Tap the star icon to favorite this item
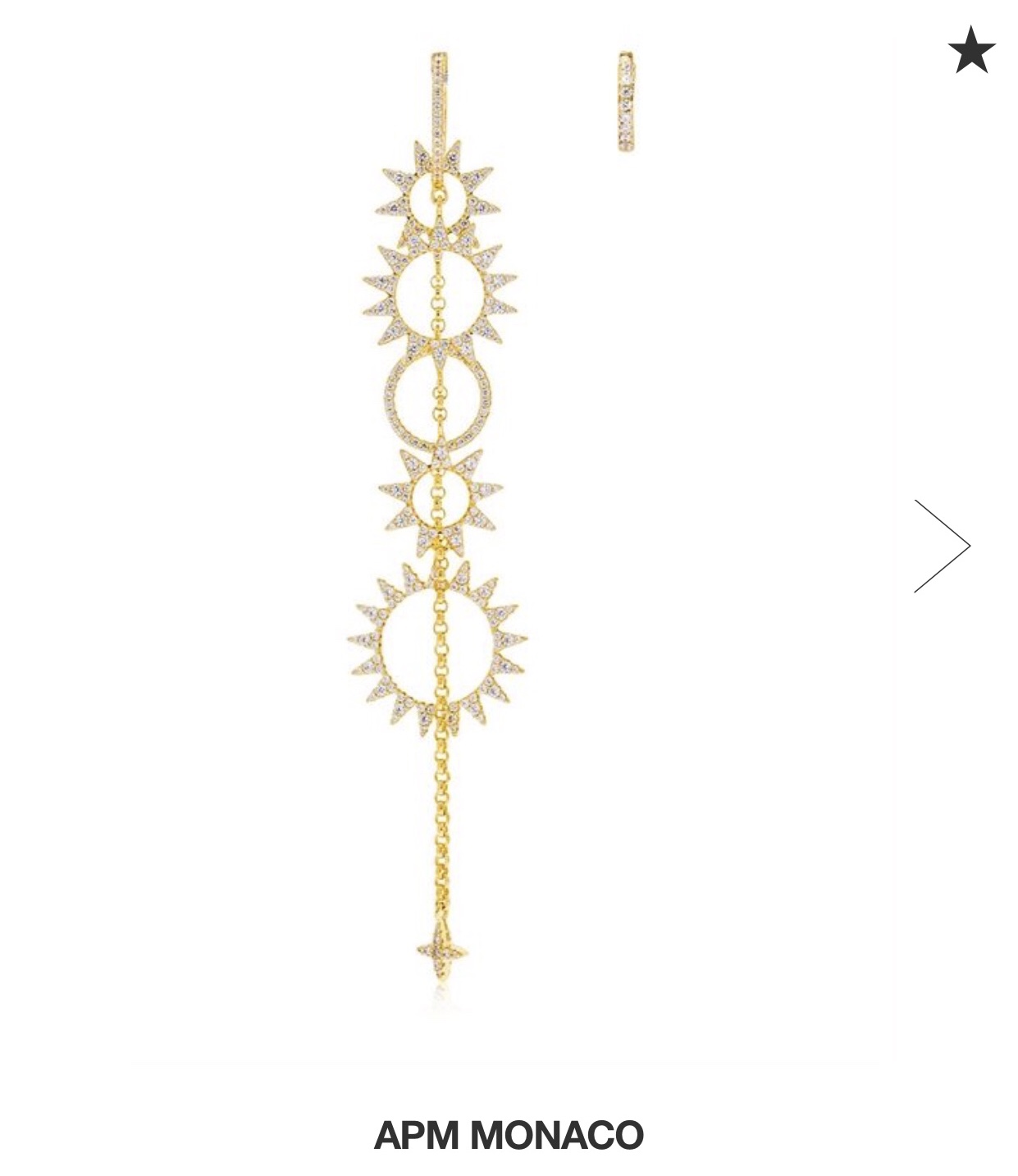This screenshot has height=1176, width=1018. (x=971, y=50)
